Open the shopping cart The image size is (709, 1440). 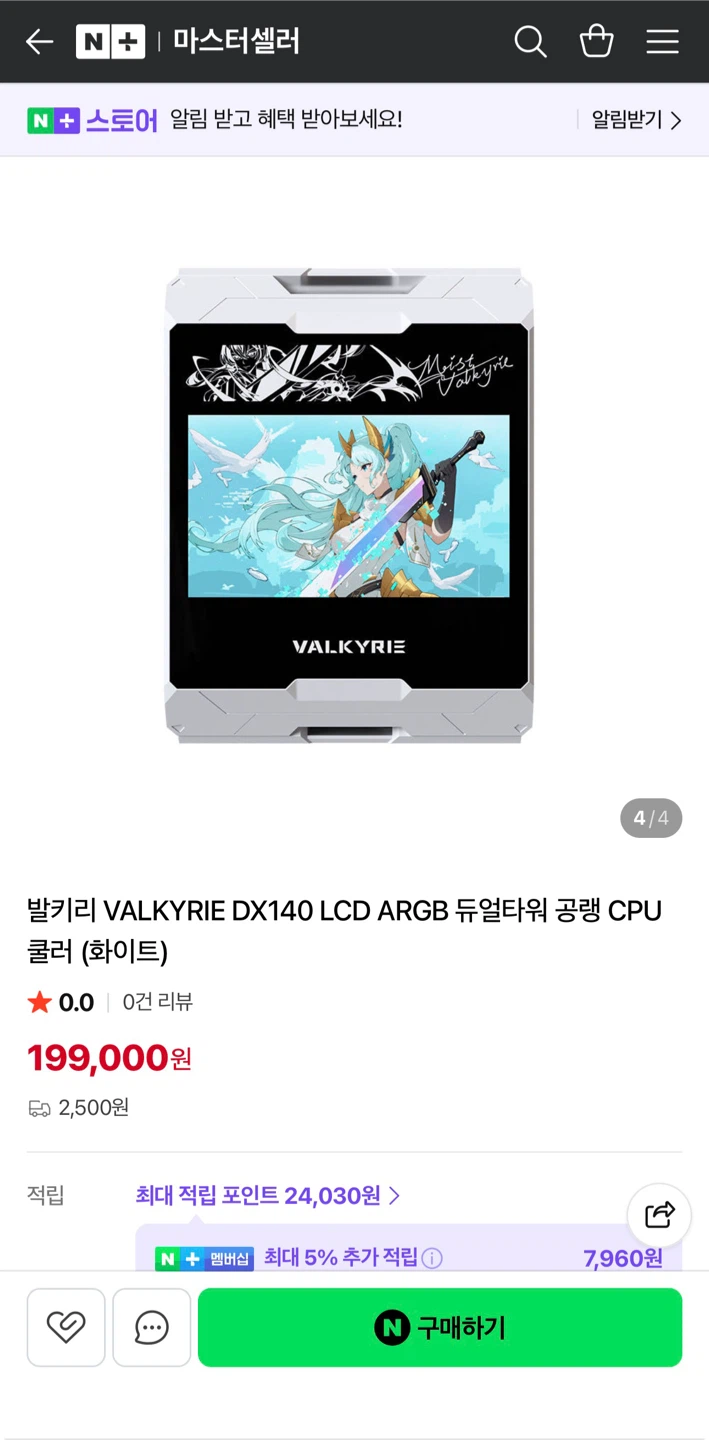[596, 41]
